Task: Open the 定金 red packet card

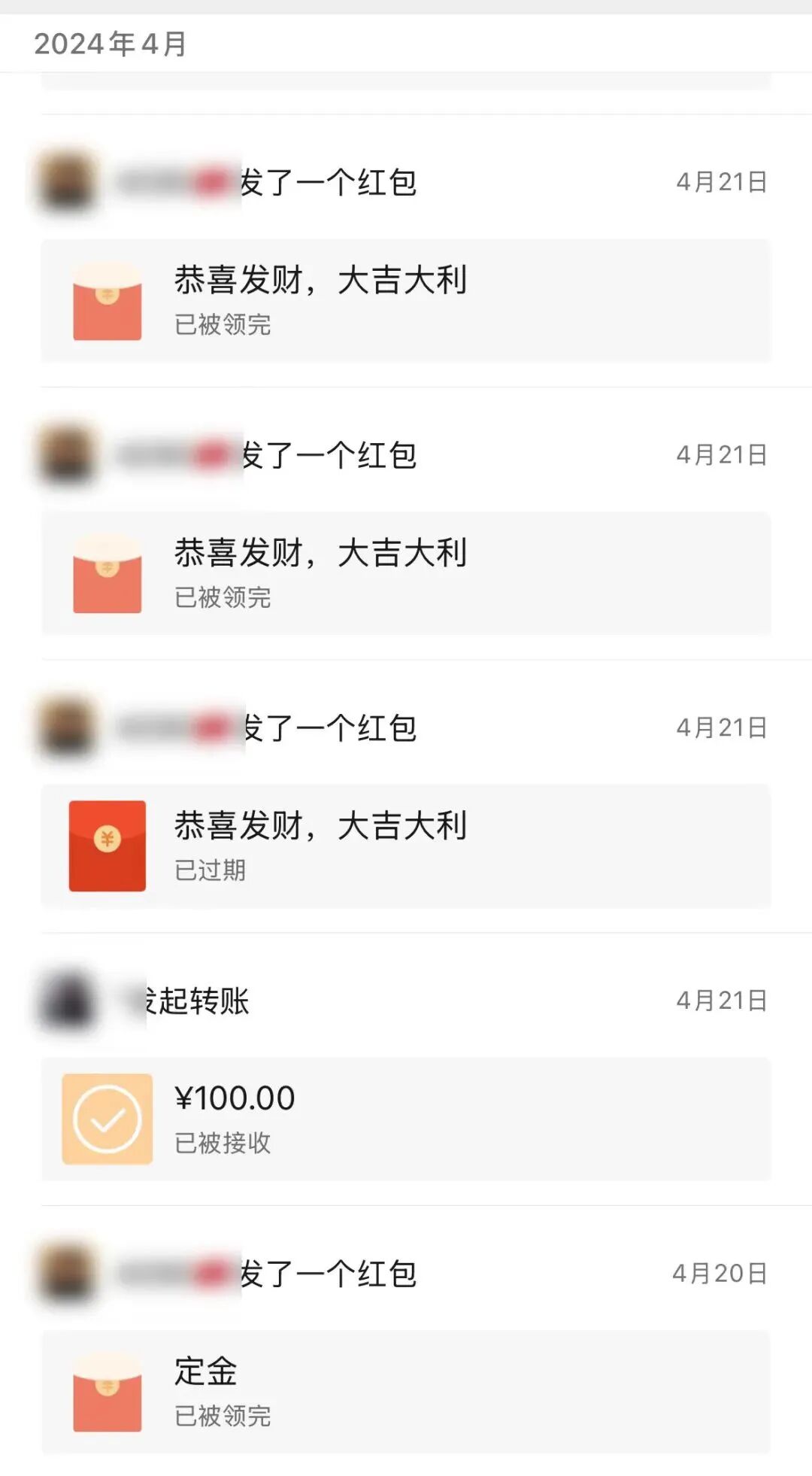Action: 406,1392
